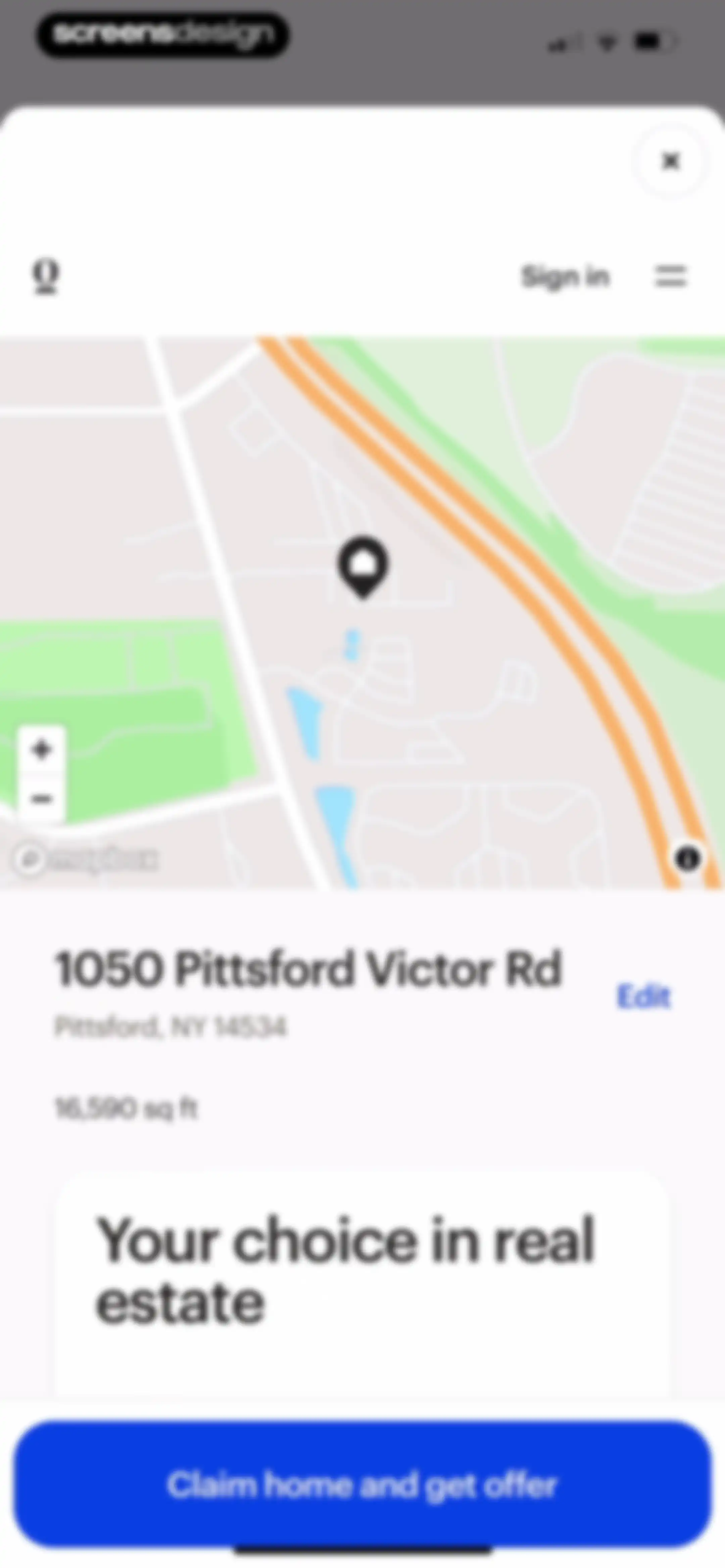Zoom in on the map
Screen dimensions: 725x1568
[x=41, y=749]
